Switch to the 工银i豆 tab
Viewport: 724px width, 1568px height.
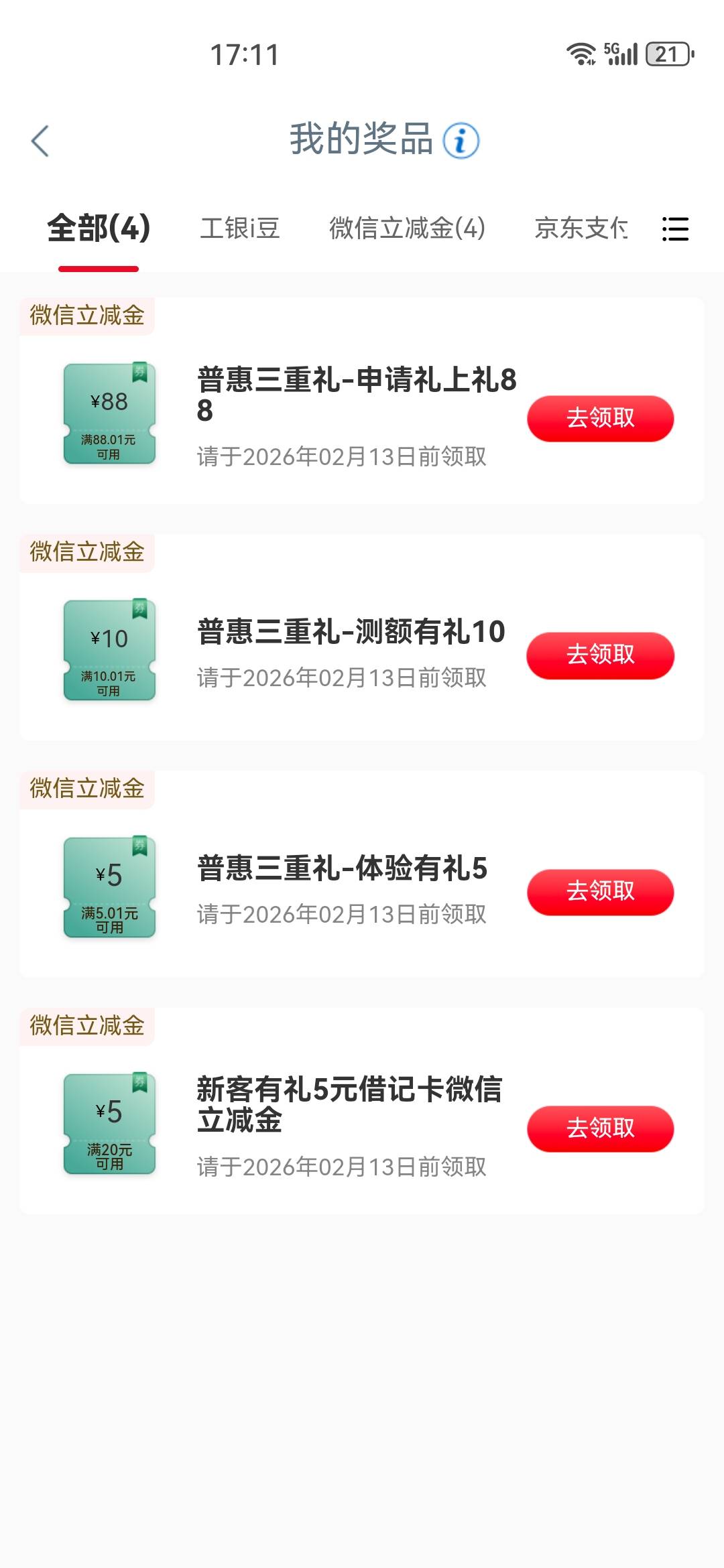click(x=239, y=228)
